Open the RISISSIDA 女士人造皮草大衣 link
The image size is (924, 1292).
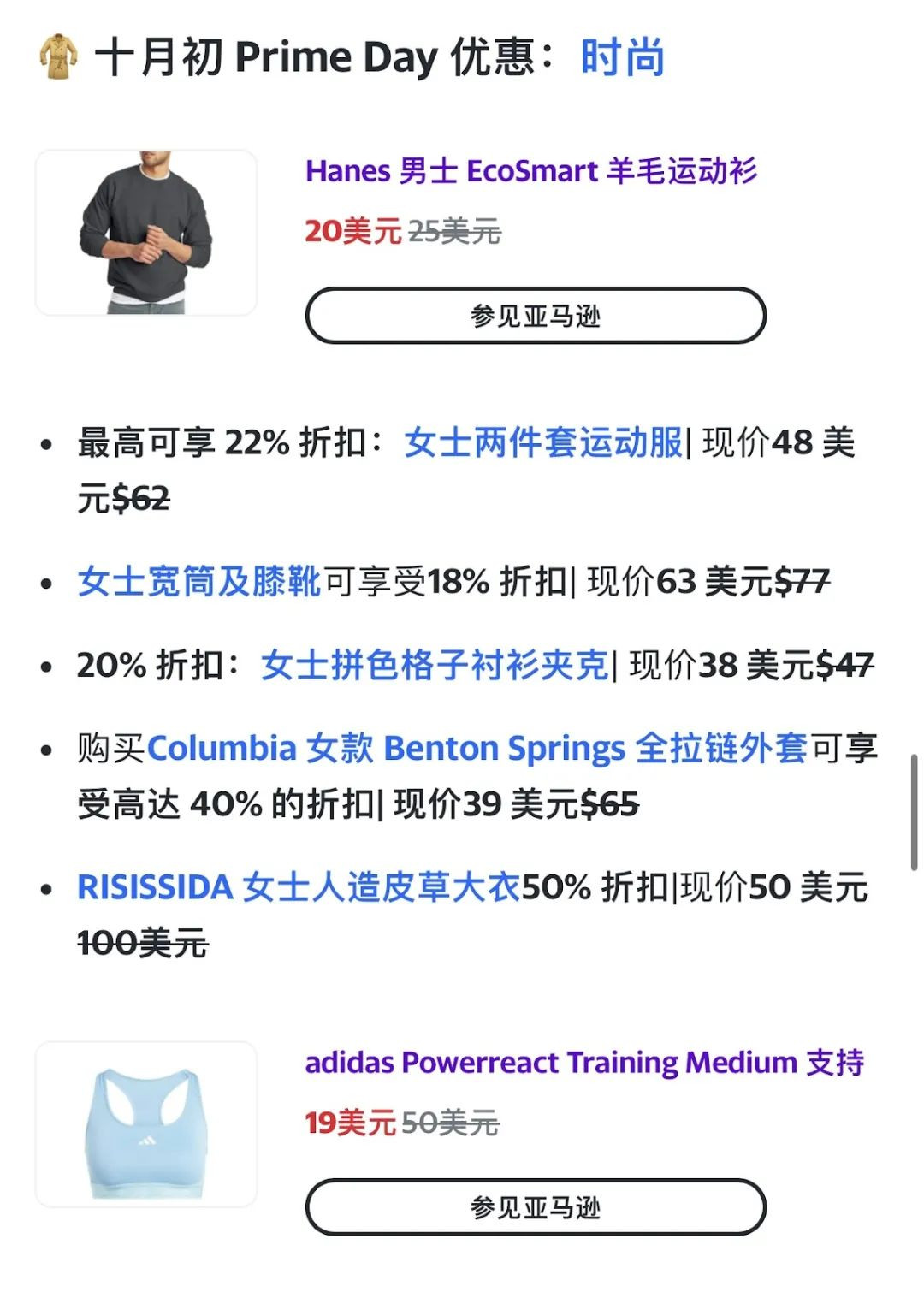coord(298,887)
